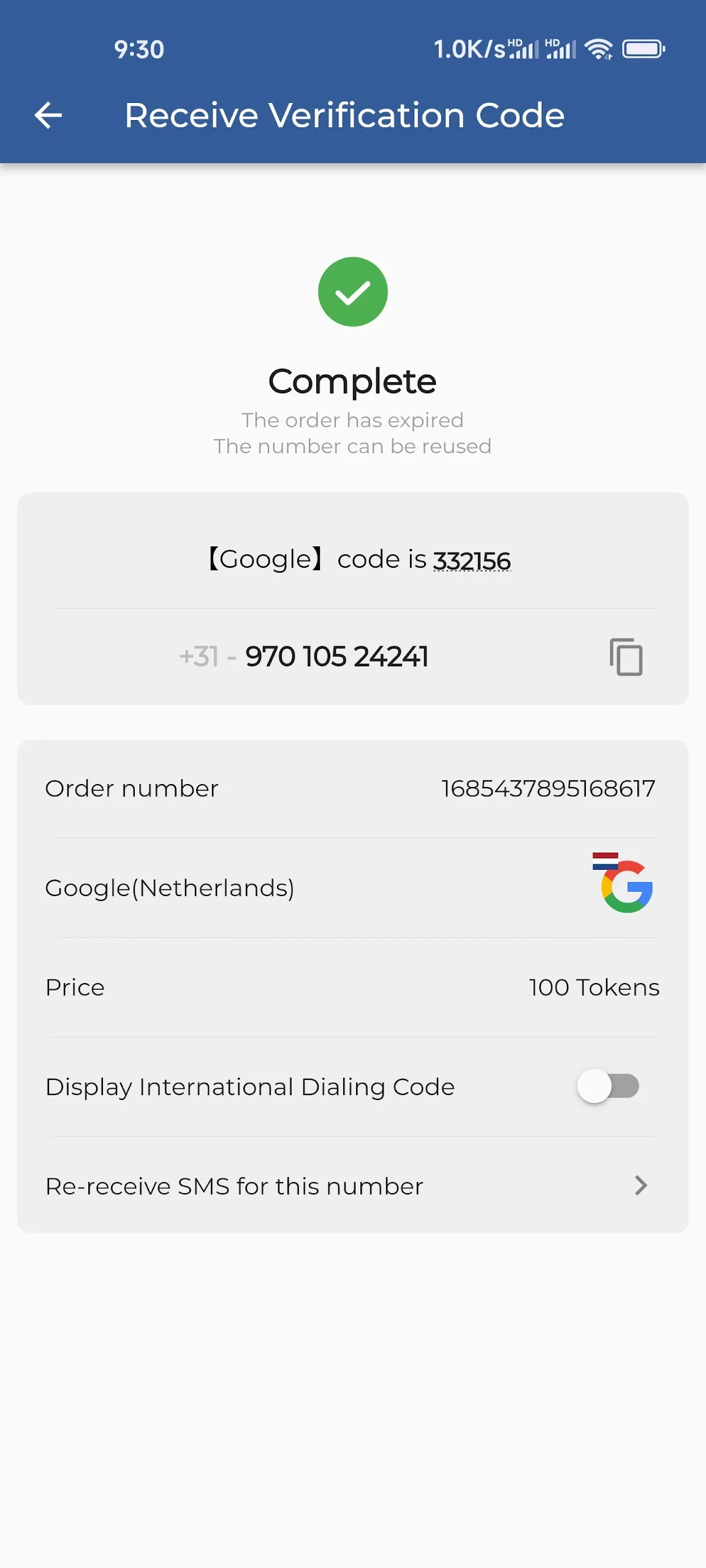
Task: Tap the underlined code 332156
Action: 472,560
